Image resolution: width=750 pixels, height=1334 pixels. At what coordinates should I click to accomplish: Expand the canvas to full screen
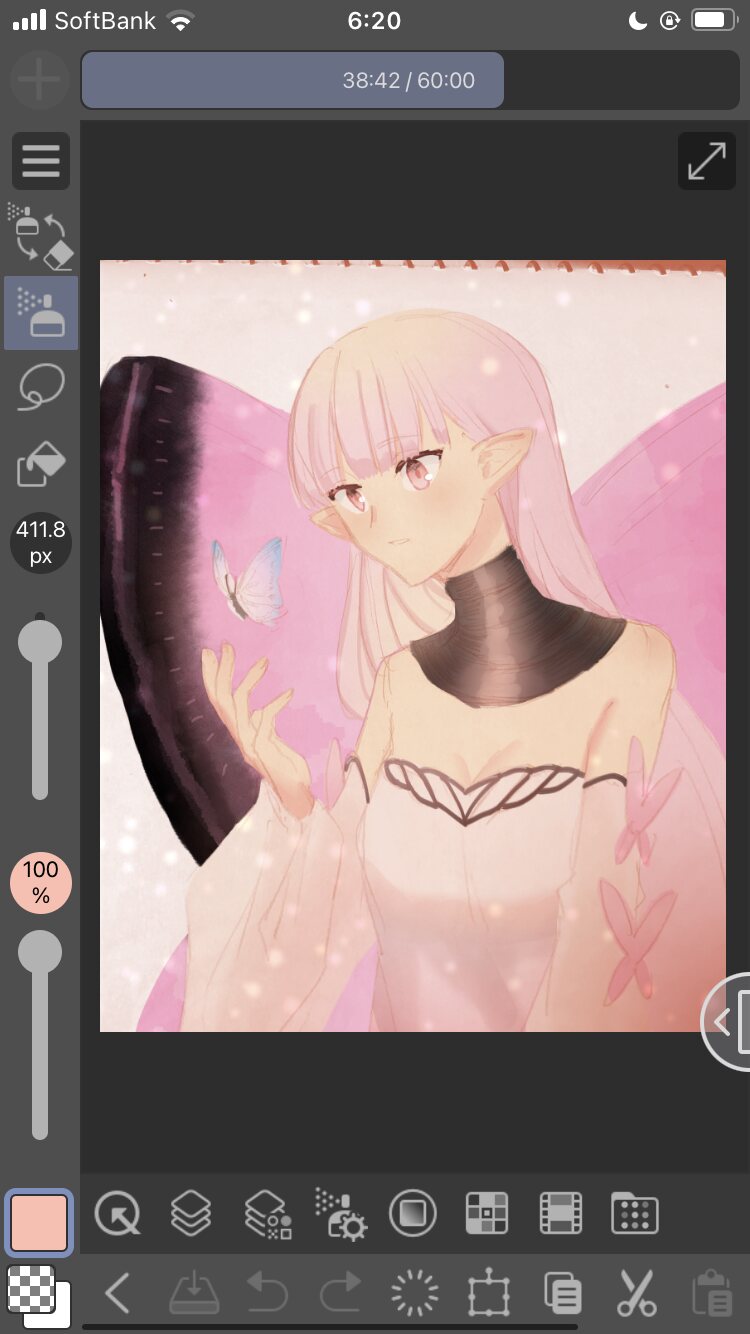tap(706, 161)
